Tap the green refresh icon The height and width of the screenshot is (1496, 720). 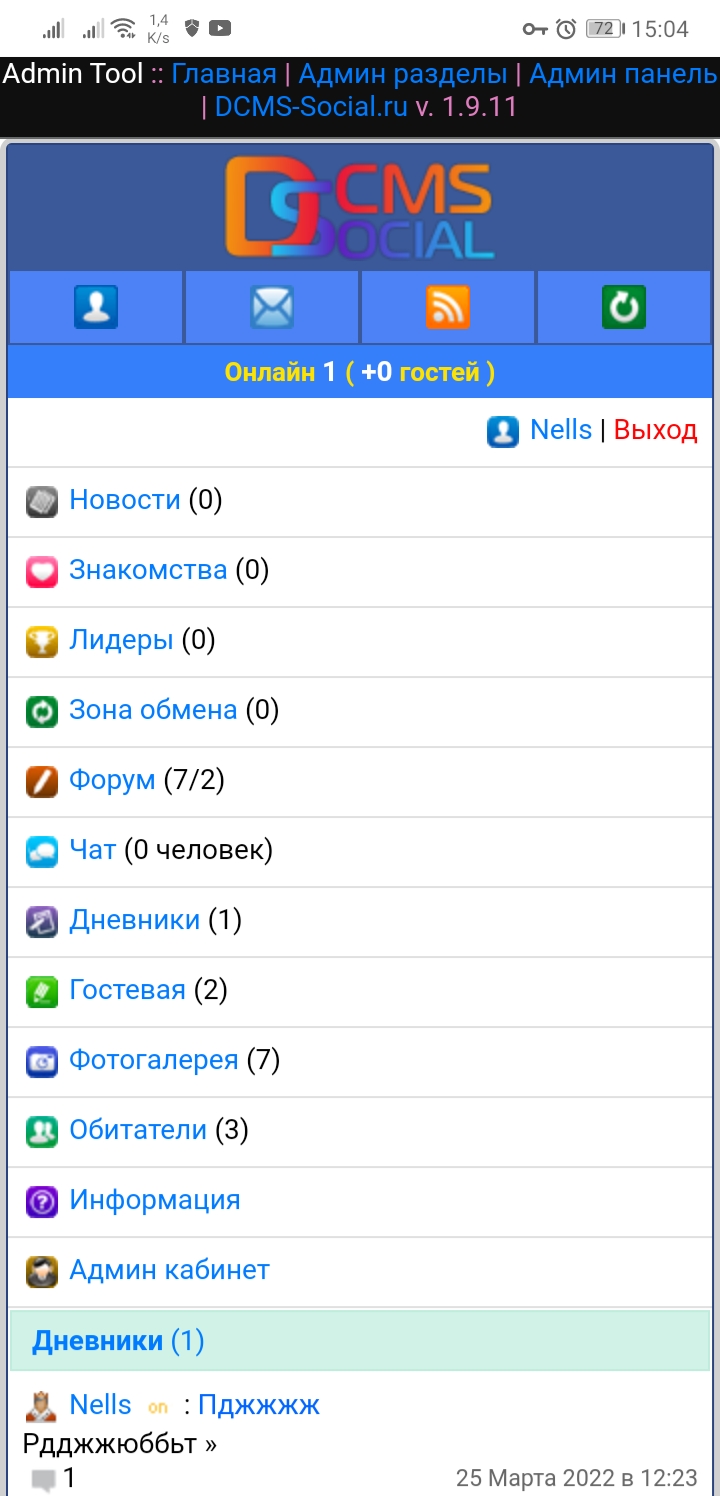(624, 307)
